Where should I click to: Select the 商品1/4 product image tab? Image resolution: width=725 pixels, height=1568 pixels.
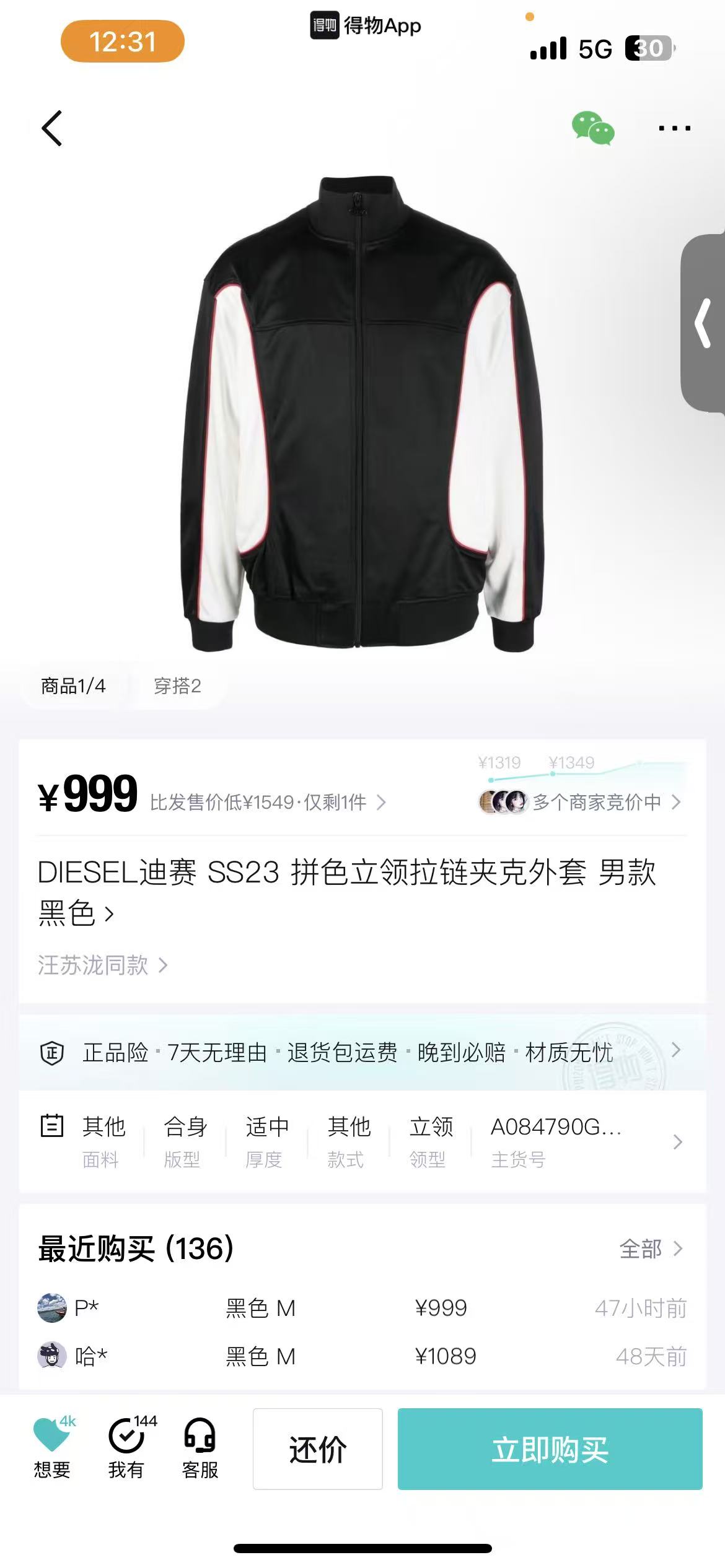click(73, 686)
